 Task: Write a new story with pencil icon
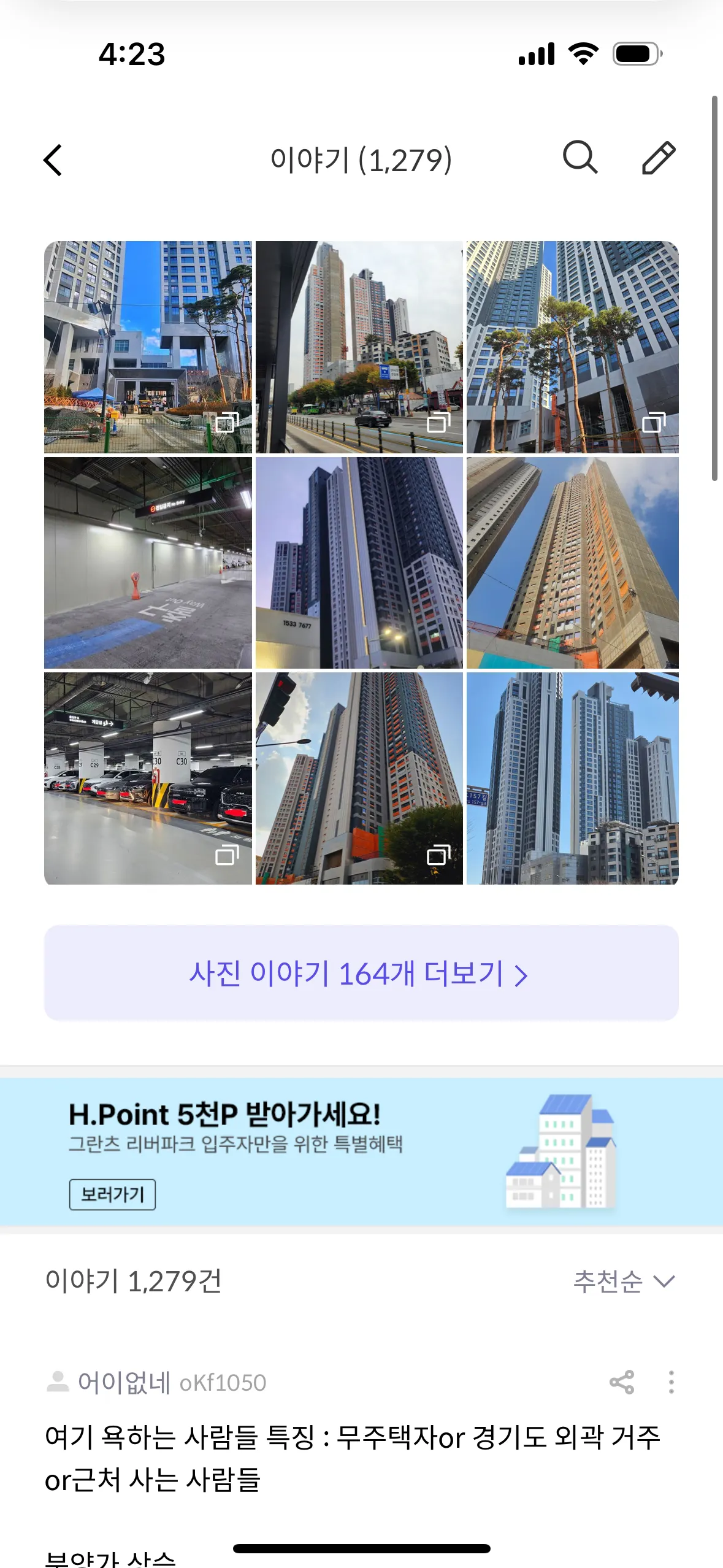659,158
